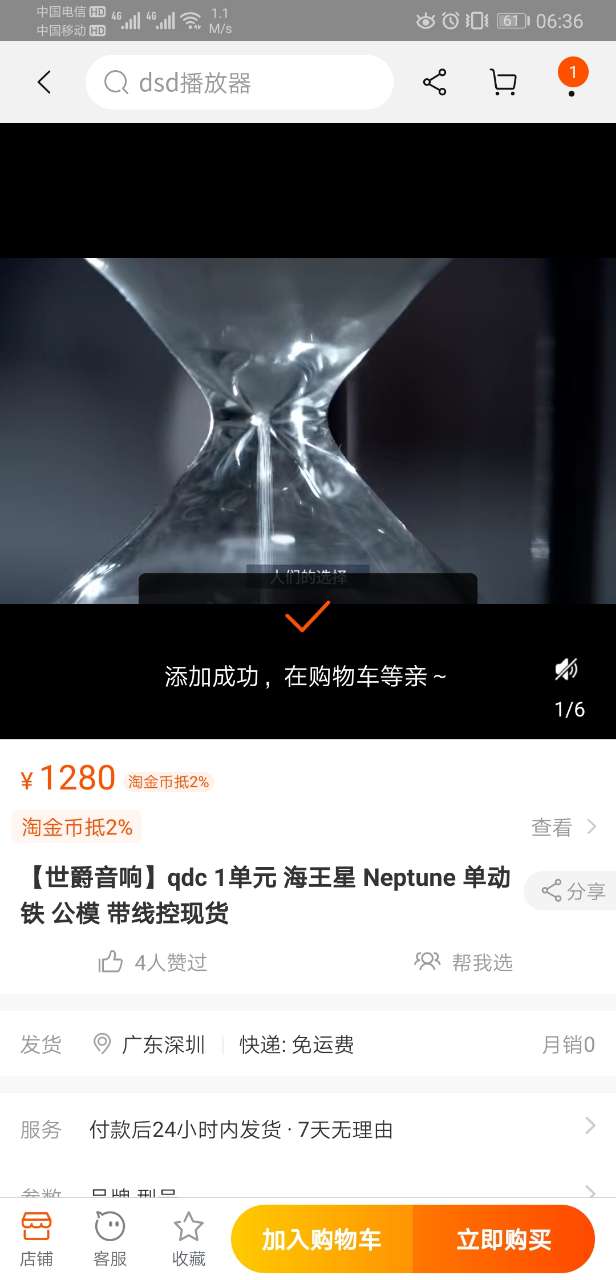Like the product via 4人赞过
The image size is (616, 1280).
point(153,962)
